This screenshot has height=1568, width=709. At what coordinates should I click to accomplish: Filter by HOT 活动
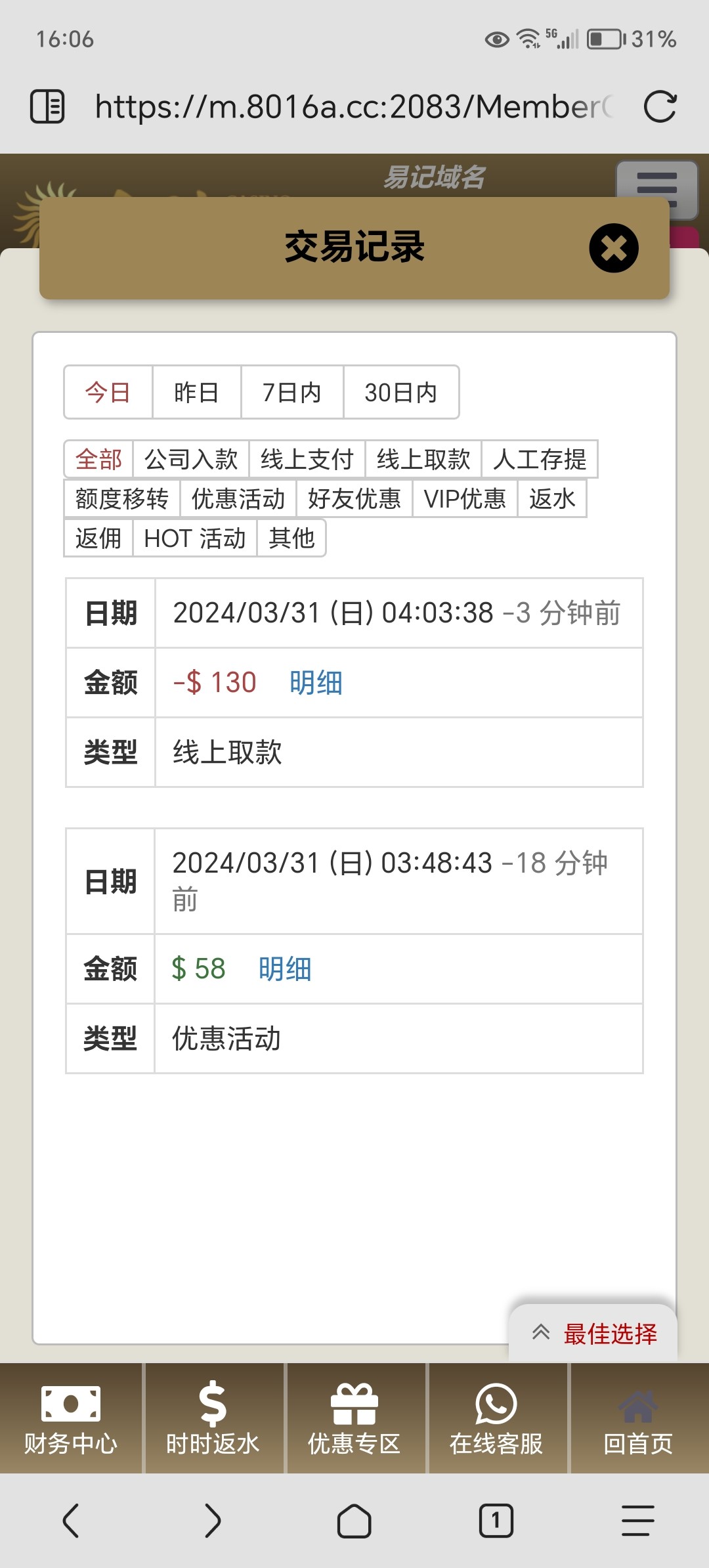[x=194, y=538]
